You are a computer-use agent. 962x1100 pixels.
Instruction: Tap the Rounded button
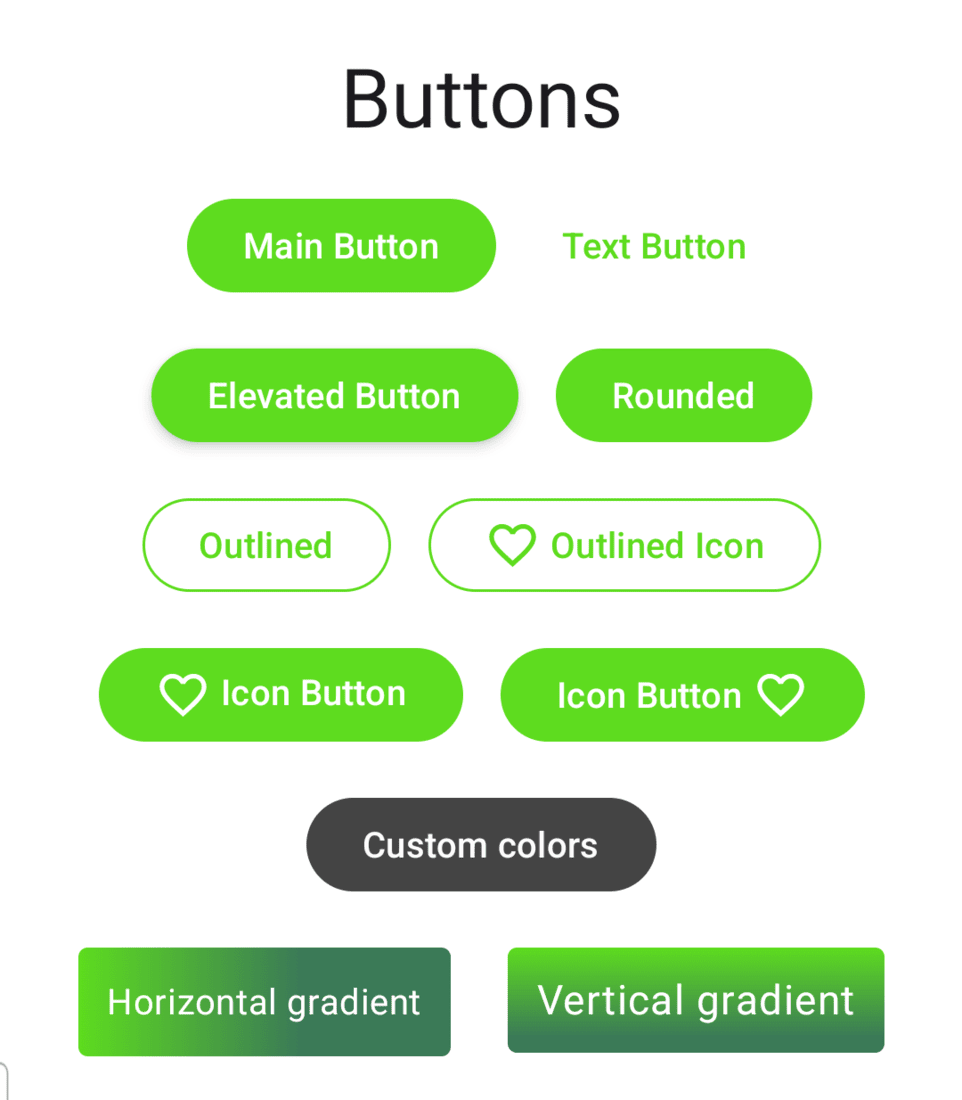tap(683, 396)
